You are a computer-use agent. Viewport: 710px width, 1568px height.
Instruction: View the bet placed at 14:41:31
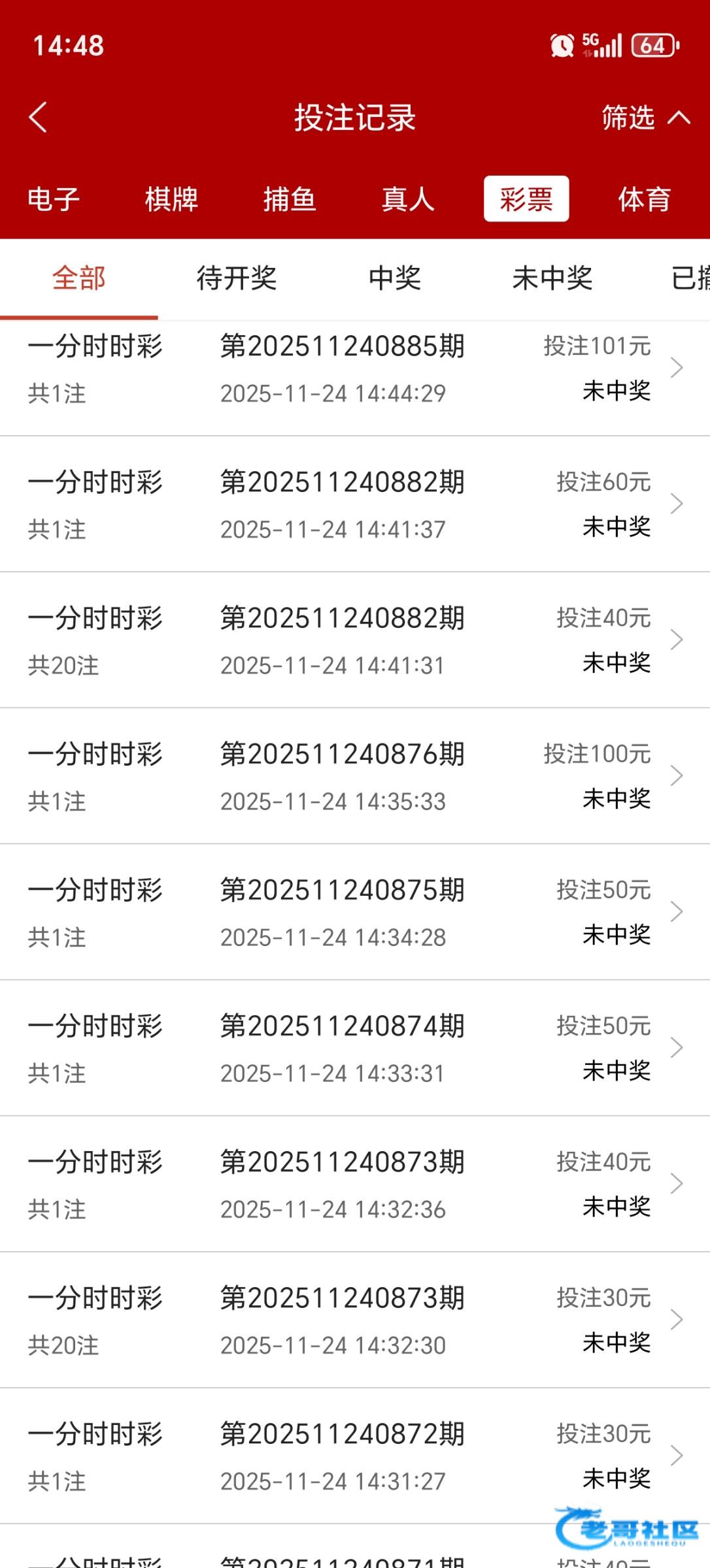point(354,640)
